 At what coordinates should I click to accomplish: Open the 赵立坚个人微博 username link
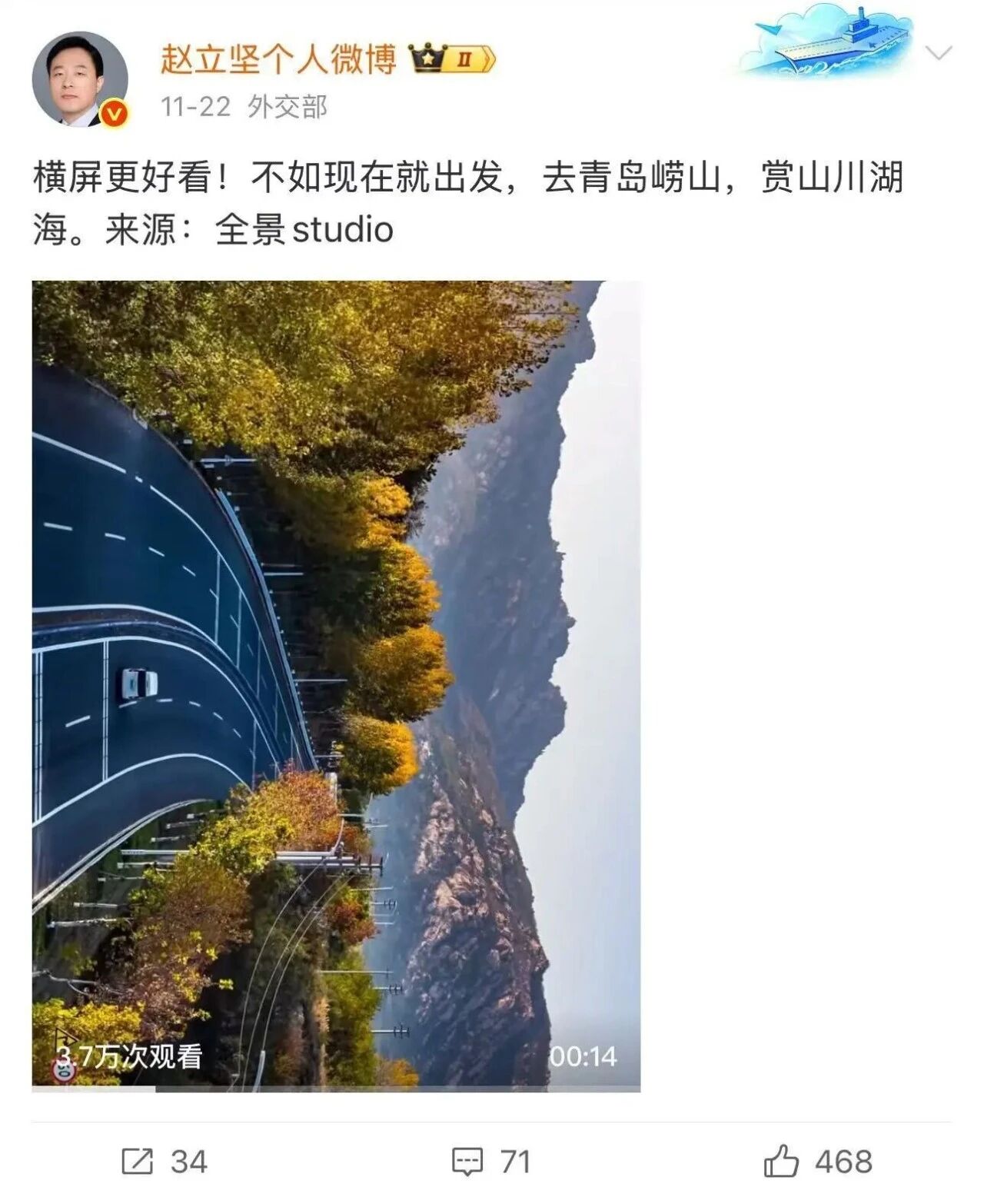click(278, 59)
